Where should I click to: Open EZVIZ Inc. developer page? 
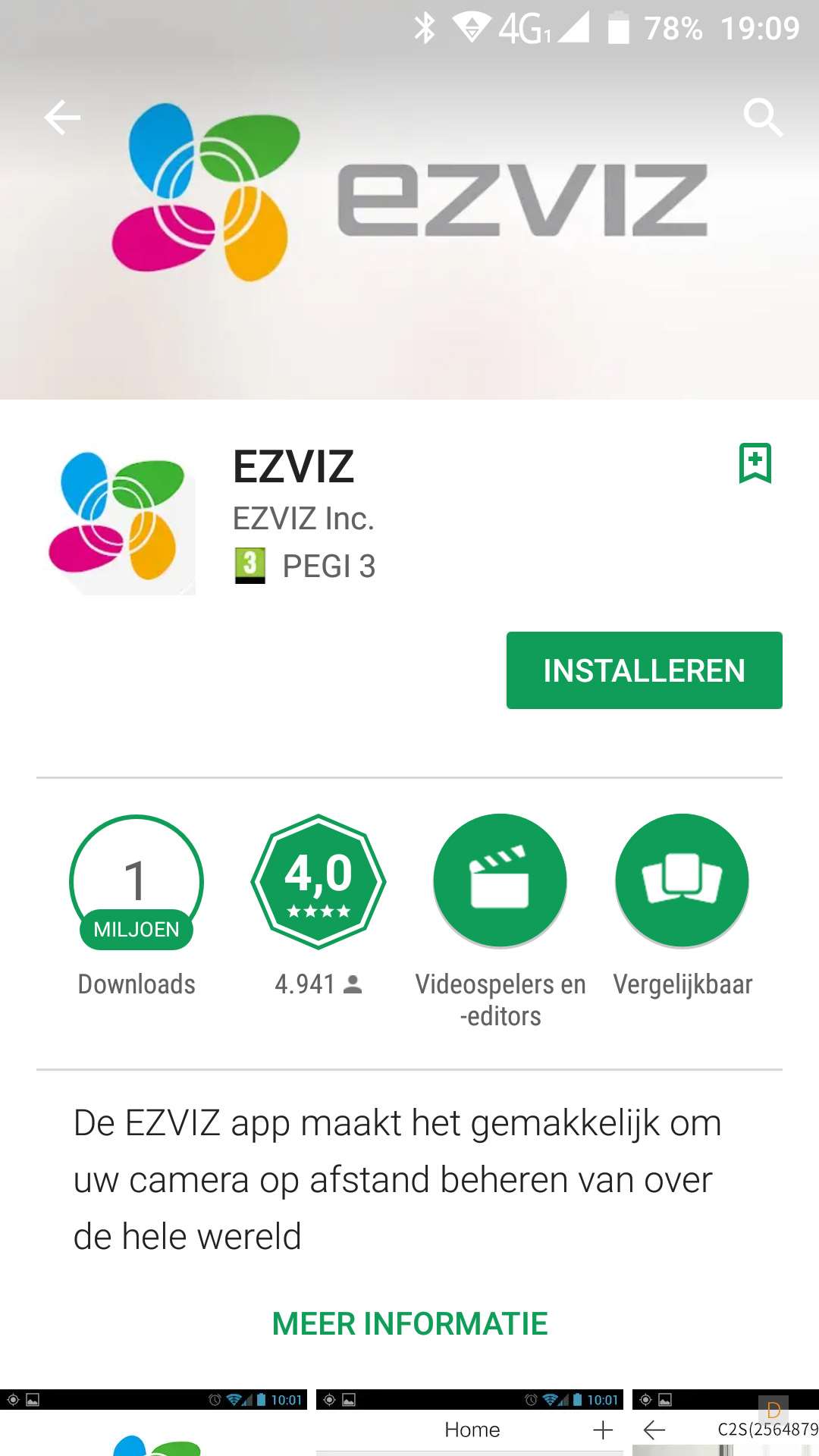(x=303, y=519)
